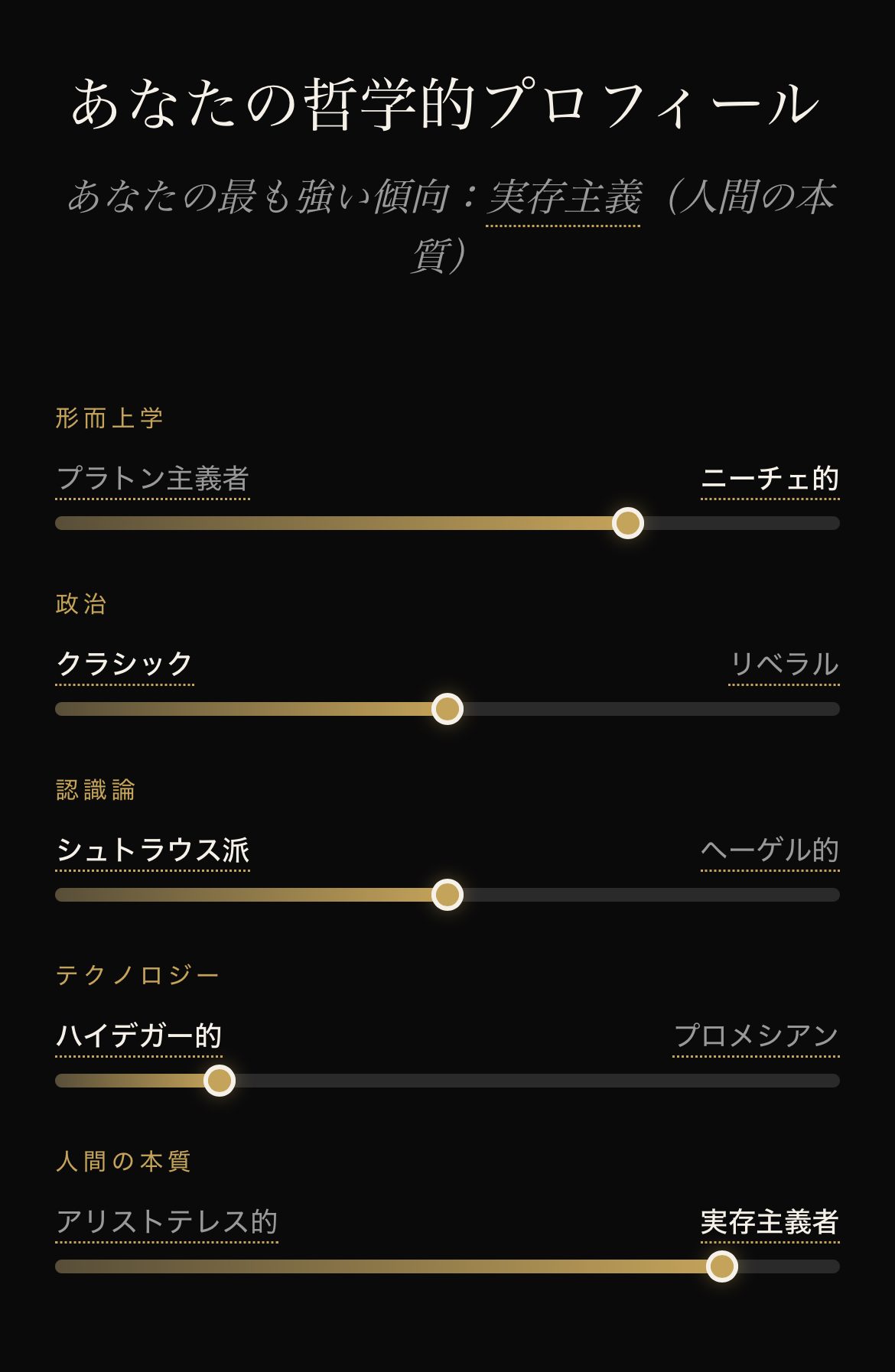Open the underlined 実存主義 link in subtitle
Viewport: 895px width, 1372px height.
click(563, 198)
